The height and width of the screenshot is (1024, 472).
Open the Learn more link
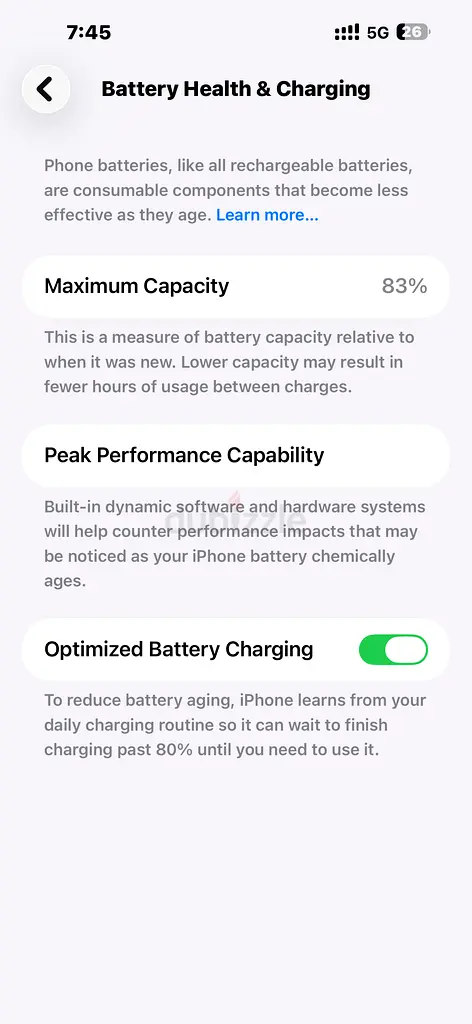tap(267, 215)
